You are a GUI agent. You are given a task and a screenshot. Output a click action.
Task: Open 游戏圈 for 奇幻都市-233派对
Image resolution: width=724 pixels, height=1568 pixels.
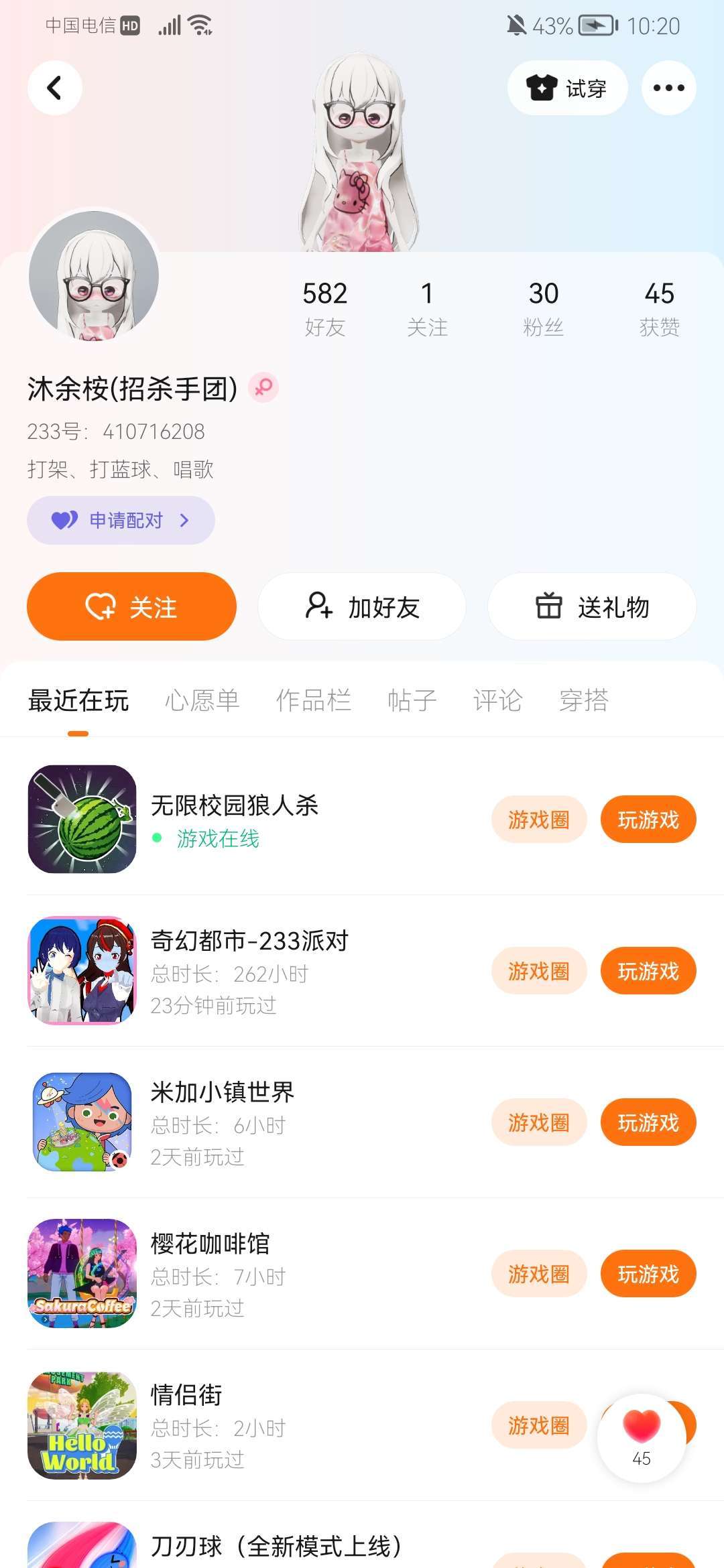click(x=539, y=971)
